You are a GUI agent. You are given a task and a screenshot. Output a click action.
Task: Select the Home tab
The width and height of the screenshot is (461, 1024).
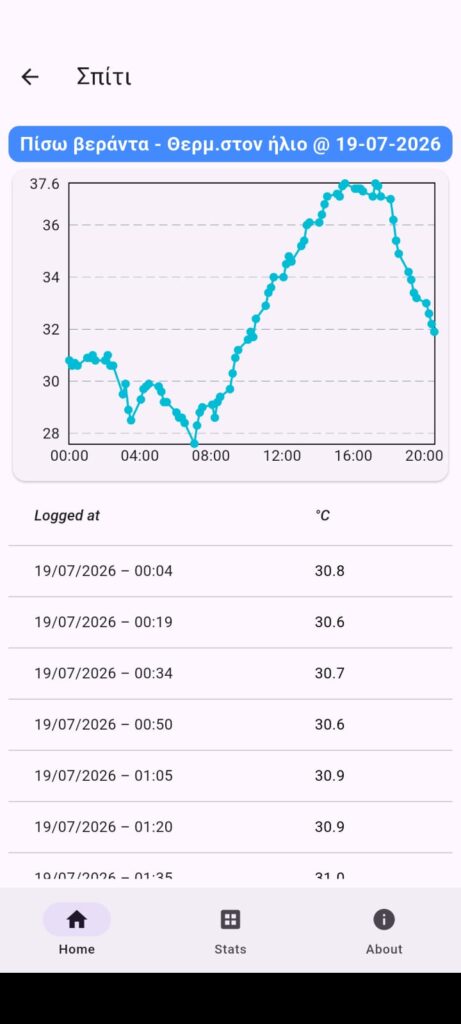pyautogui.click(x=76, y=930)
